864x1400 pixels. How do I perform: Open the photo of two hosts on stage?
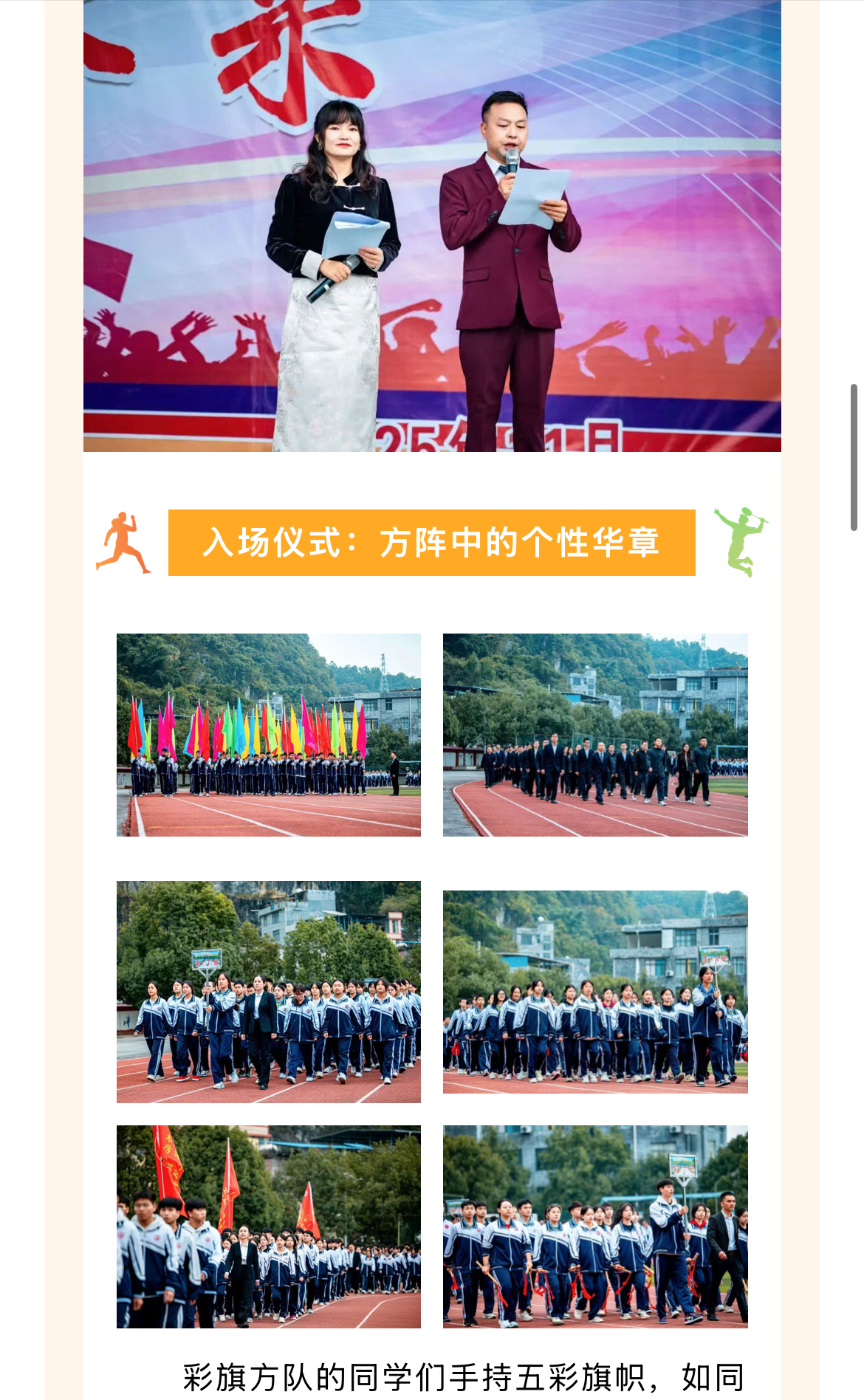(x=432, y=225)
